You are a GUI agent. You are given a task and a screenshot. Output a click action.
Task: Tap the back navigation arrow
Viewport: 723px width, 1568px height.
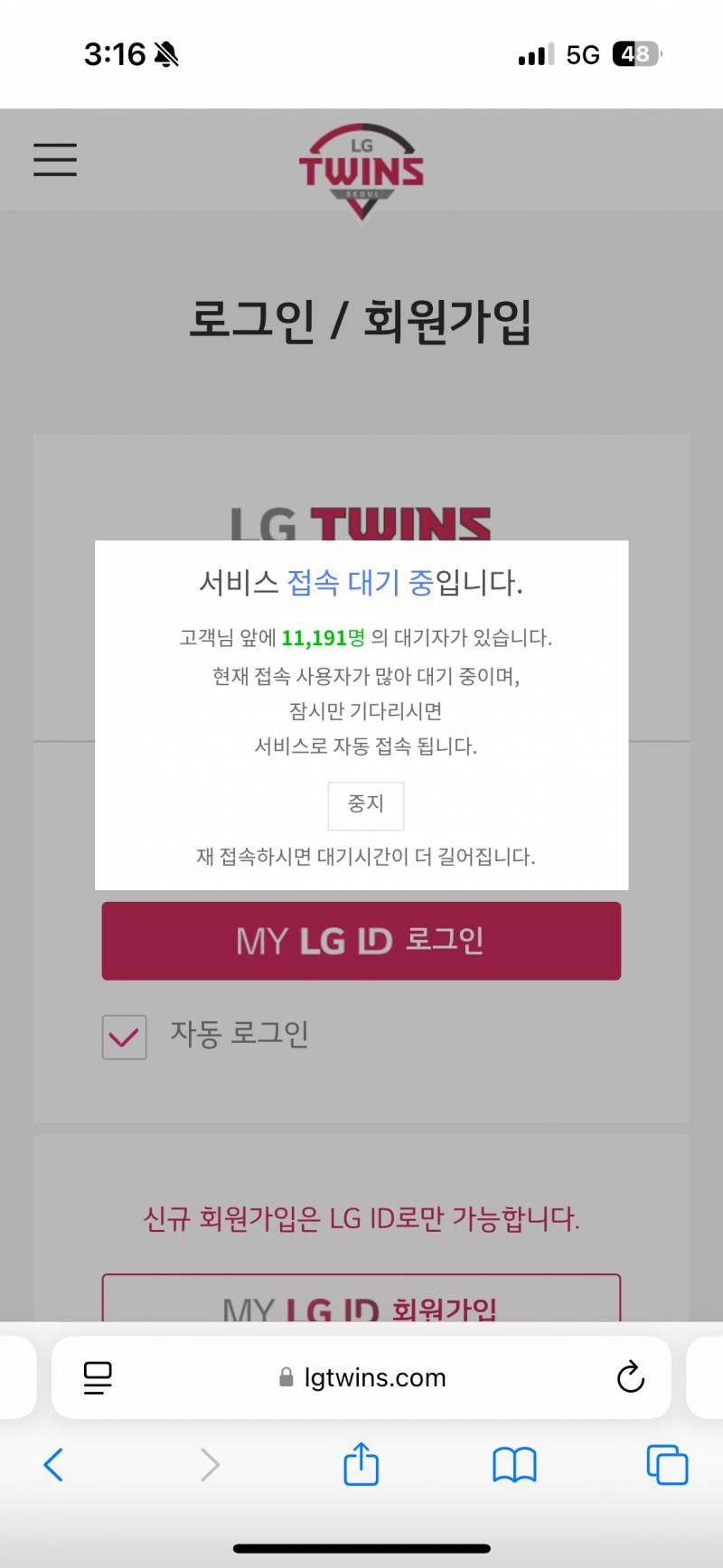pyautogui.click(x=54, y=1465)
